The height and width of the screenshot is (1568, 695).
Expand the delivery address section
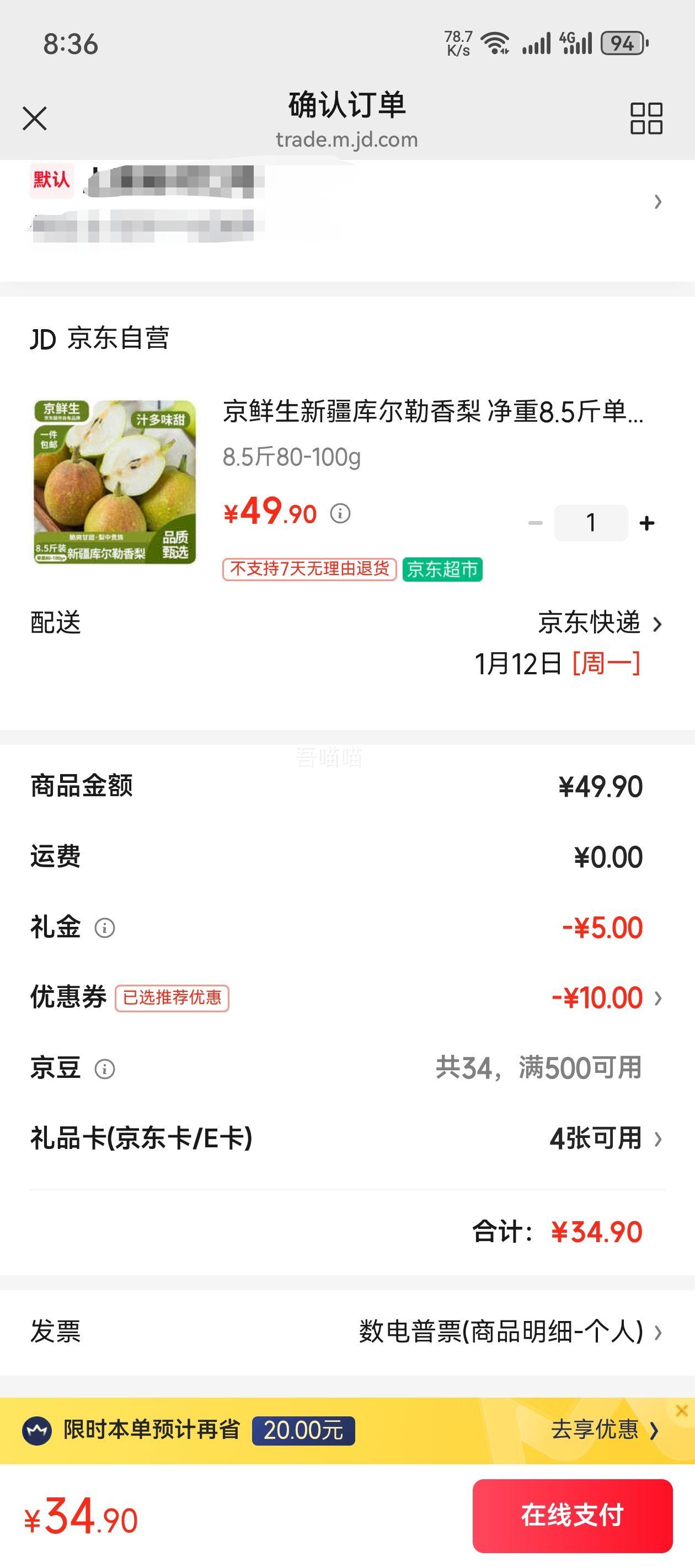click(x=347, y=204)
